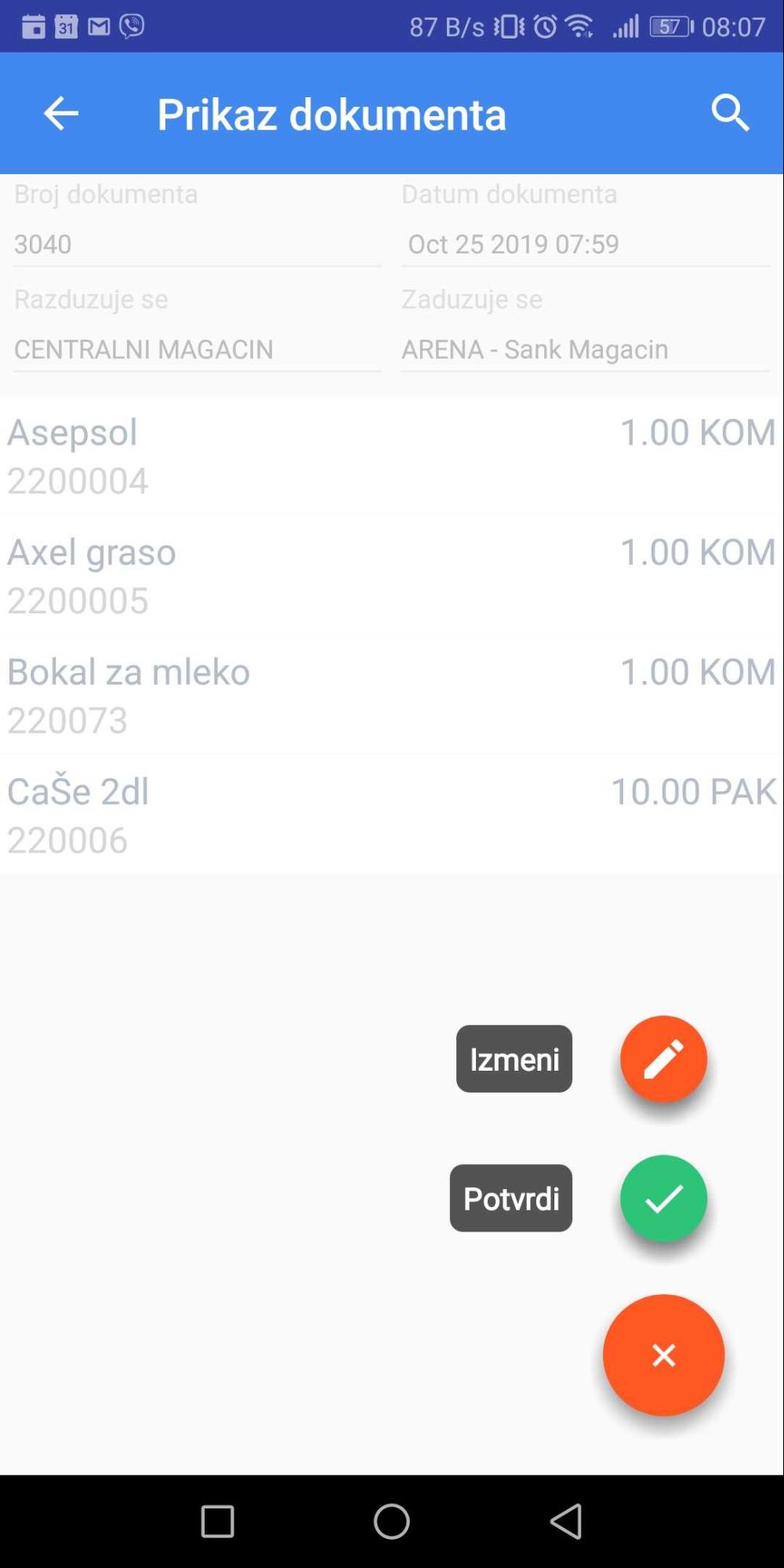The width and height of the screenshot is (784, 1568).
Task: Open search in Prikaz dokumenta
Action: 730,114
